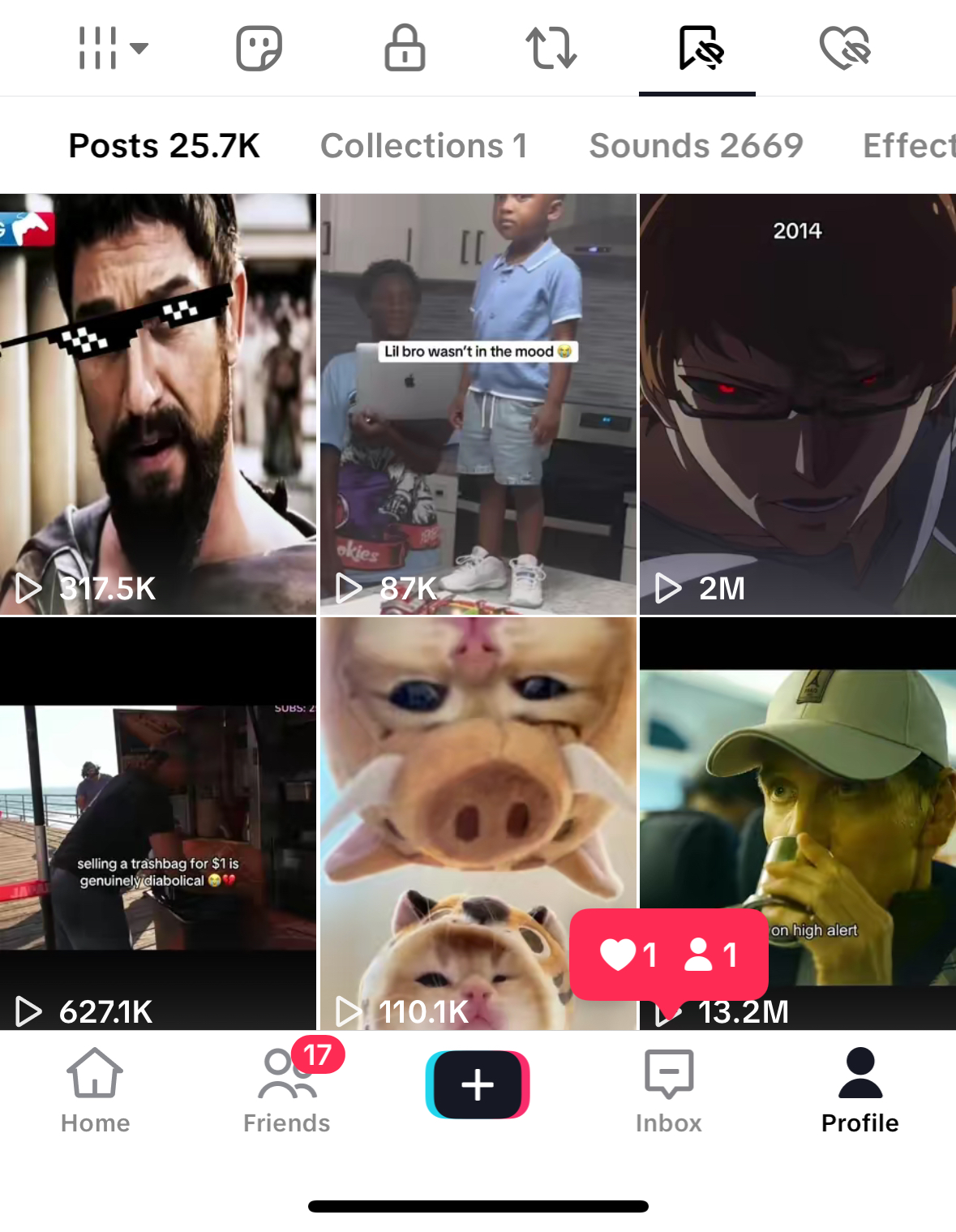Go to the Home feed
Image resolution: width=956 pixels, height=1232 pixels.
coord(95,1090)
